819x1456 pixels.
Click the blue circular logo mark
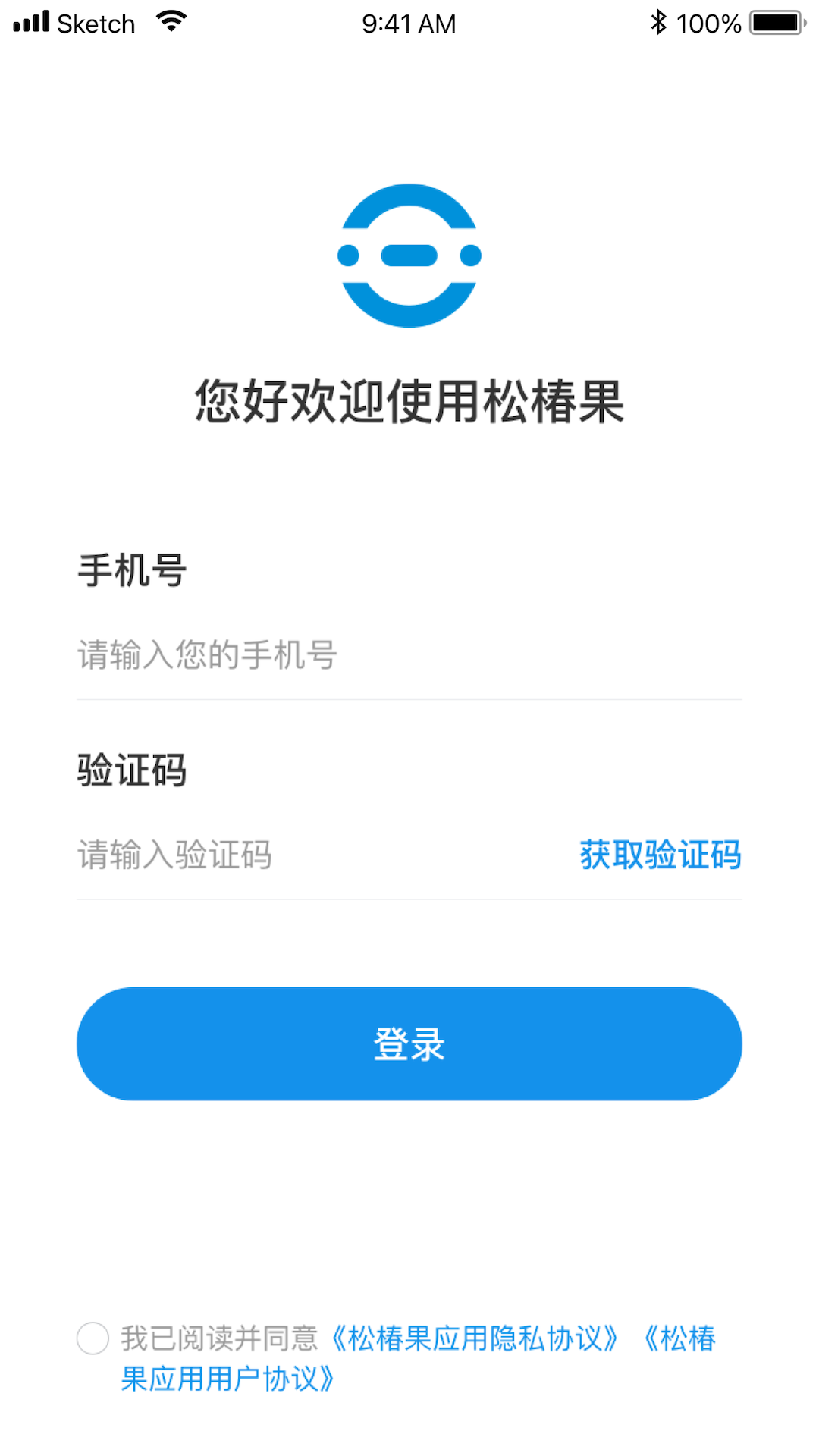pos(409,256)
